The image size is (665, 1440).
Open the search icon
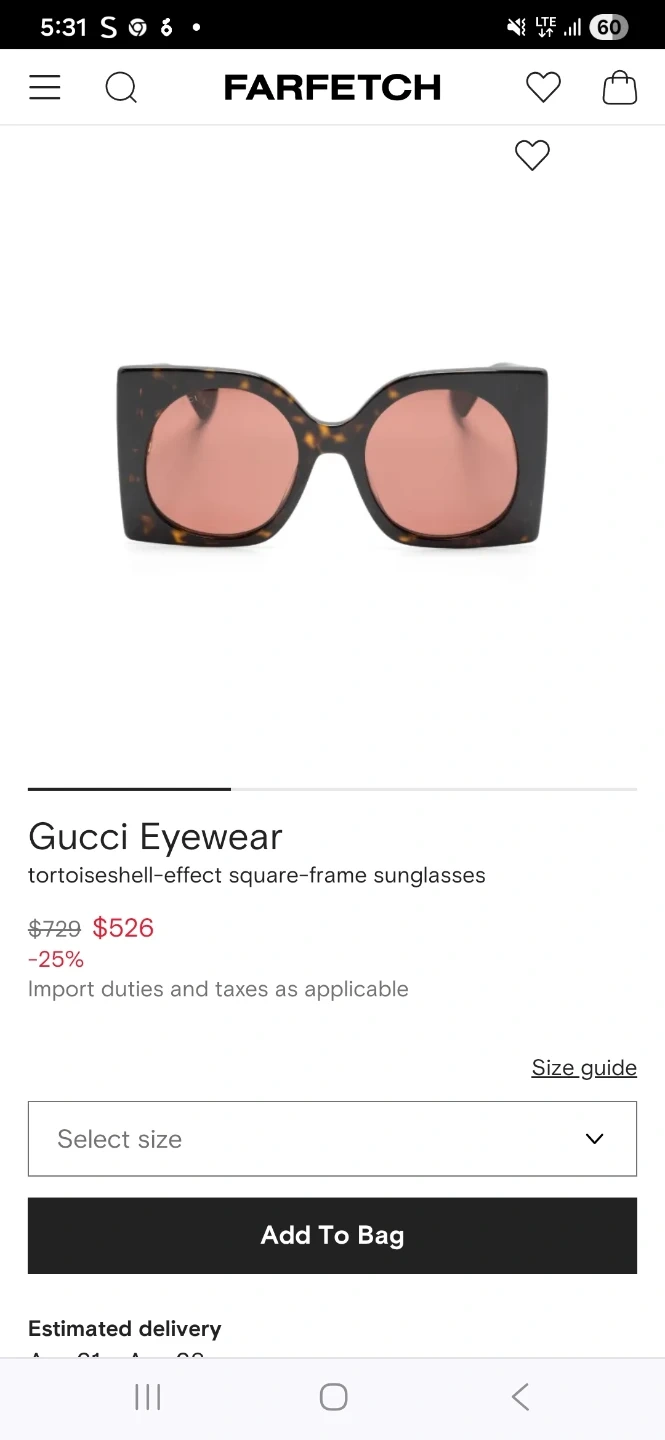121,88
